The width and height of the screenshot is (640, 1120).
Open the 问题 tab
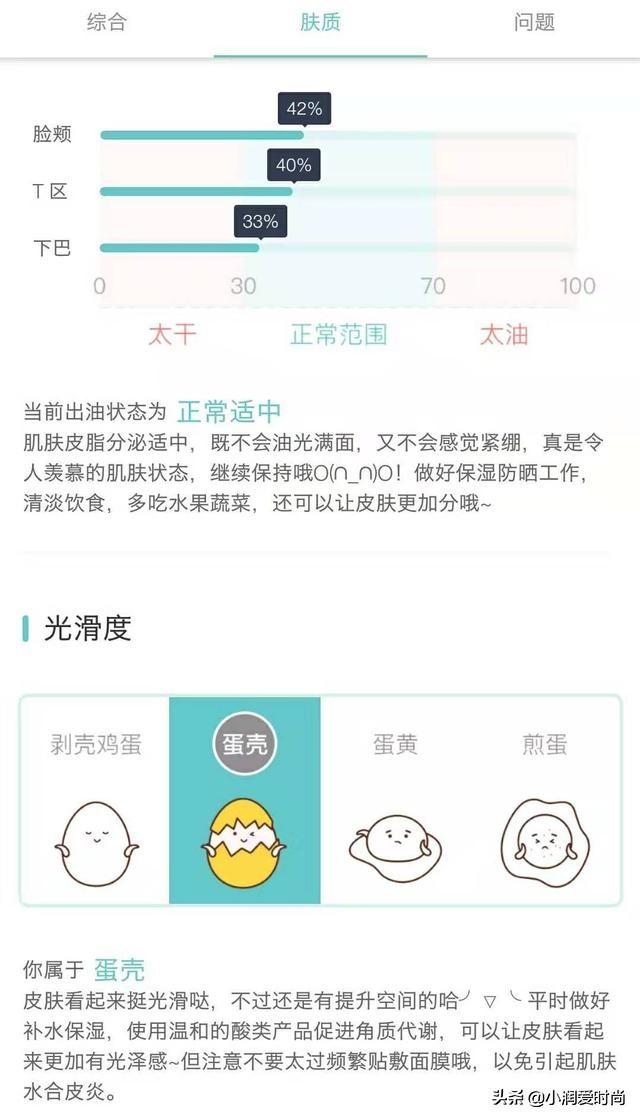[534, 22]
